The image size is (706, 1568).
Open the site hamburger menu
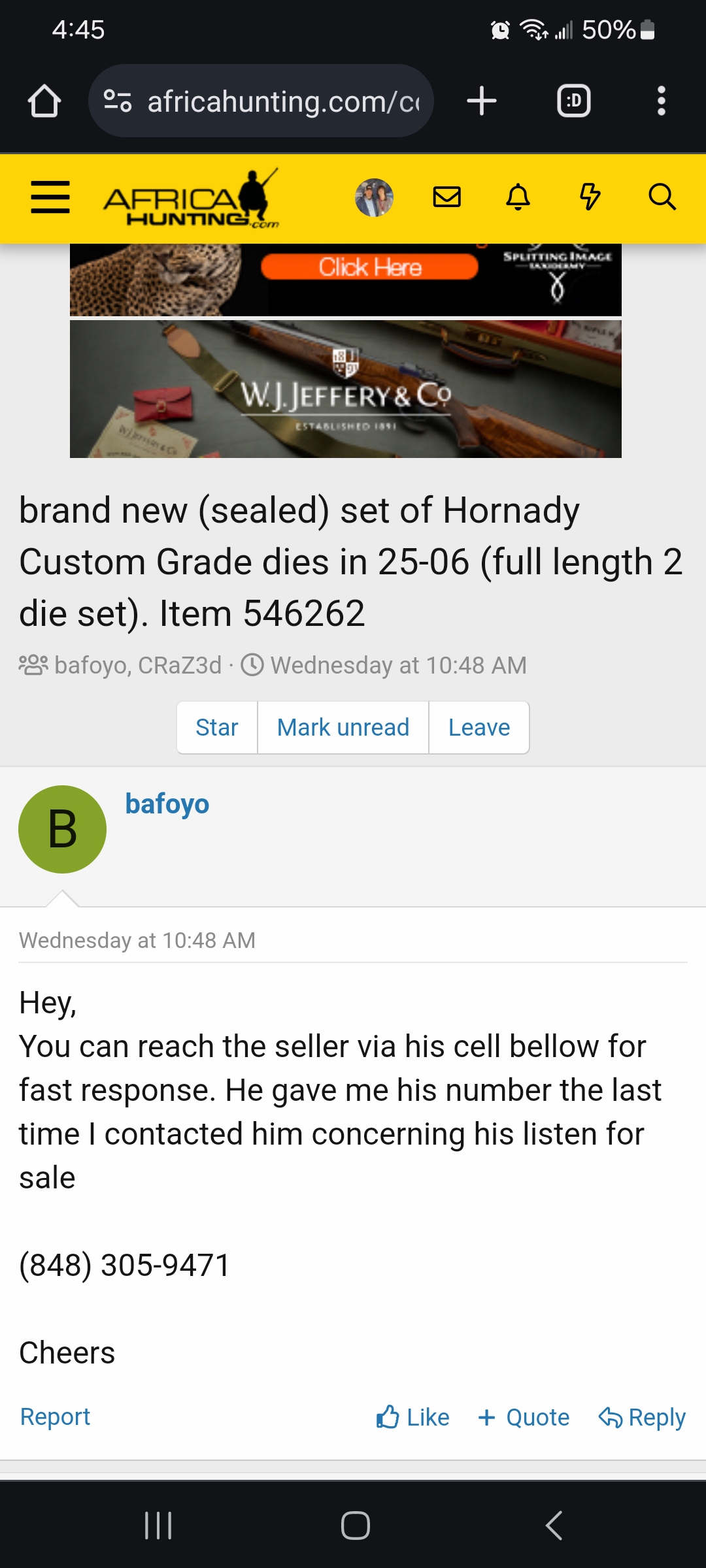coord(50,197)
